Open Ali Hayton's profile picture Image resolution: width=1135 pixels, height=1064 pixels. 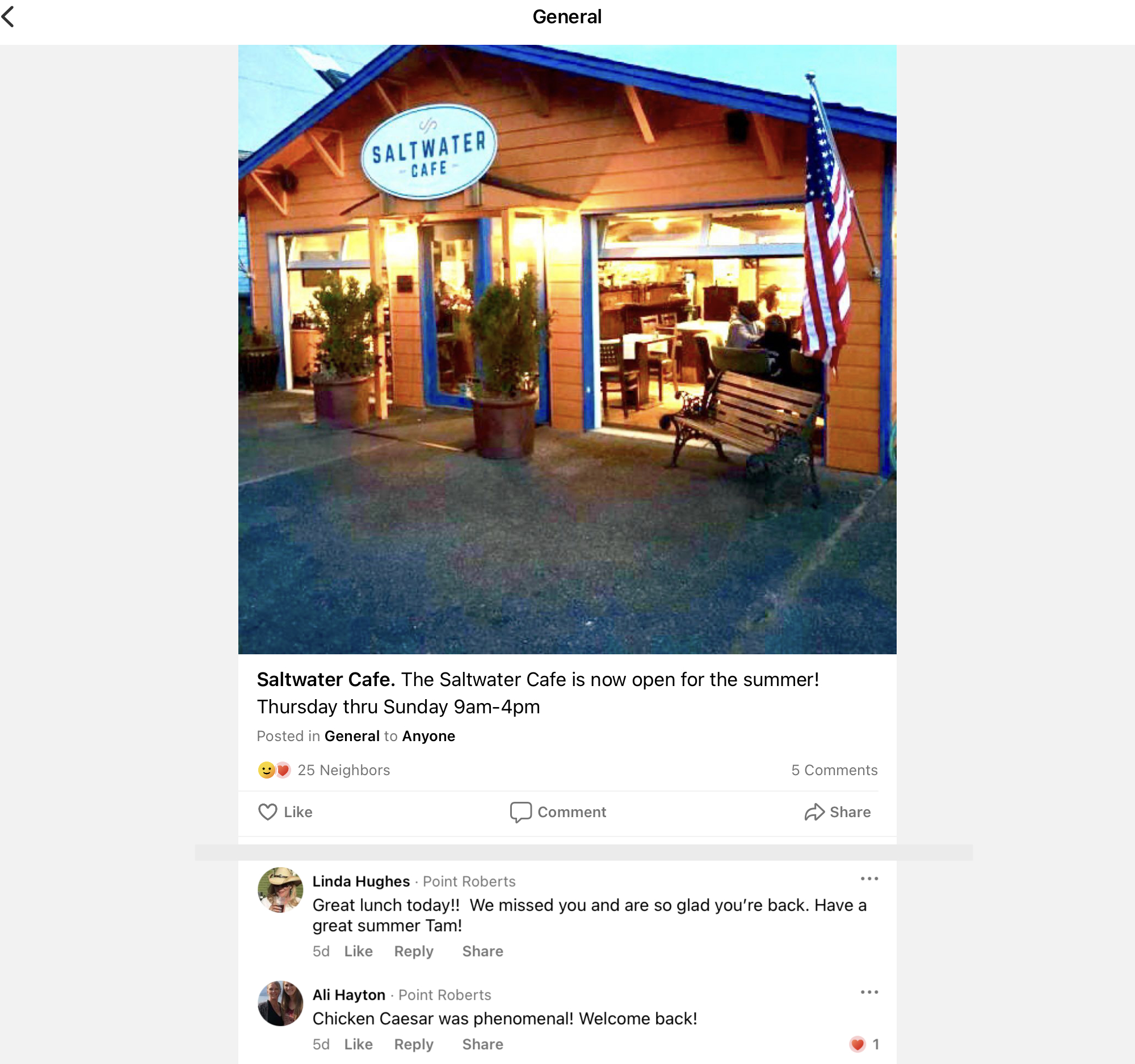(x=280, y=1003)
